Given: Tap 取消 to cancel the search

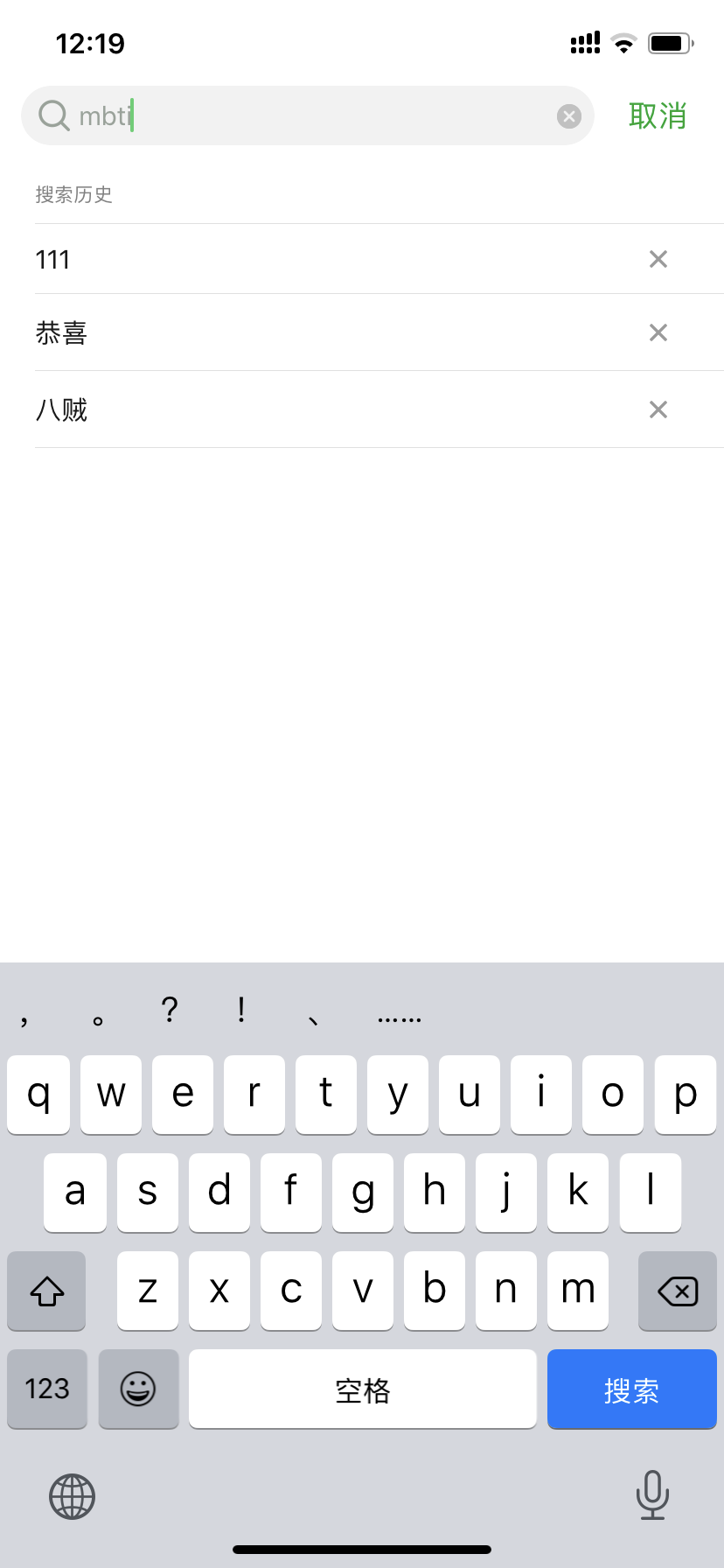Looking at the screenshot, I should (x=658, y=115).
